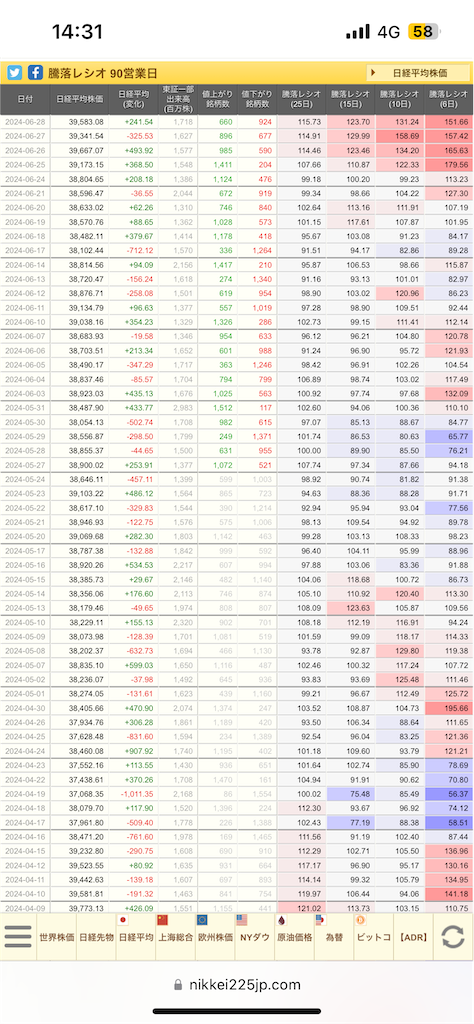Switch to 日経先物 in the bottom bar
474x1024 pixels.
tap(97, 937)
